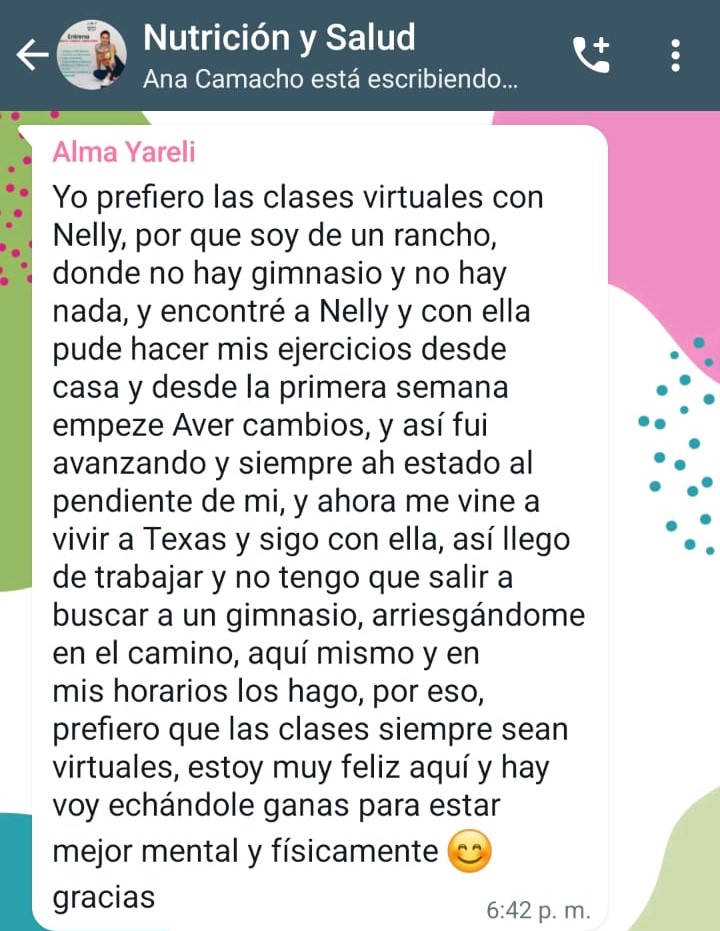The height and width of the screenshot is (931, 720).
Task: Open the Nutrición y Salud group photo
Action: click(91, 55)
